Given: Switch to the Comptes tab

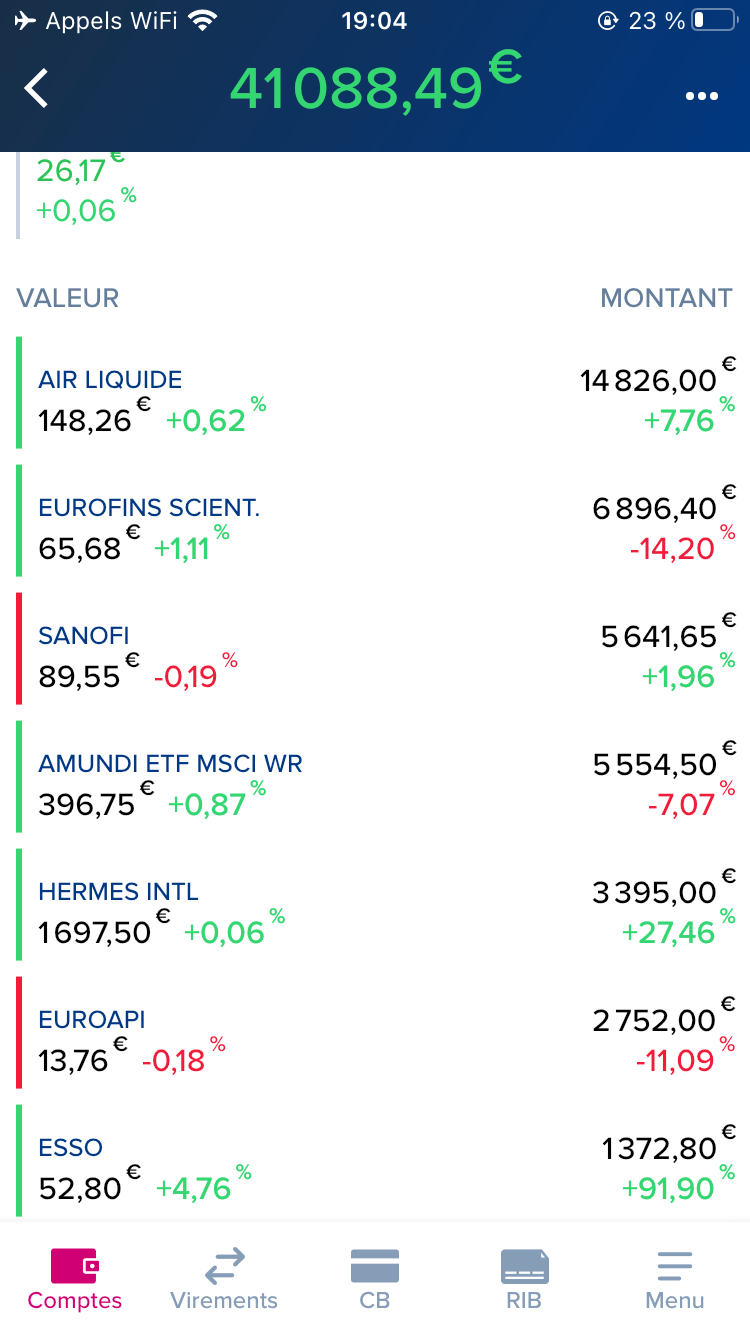Looking at the screenshot, I should (x=75, y=1279).
